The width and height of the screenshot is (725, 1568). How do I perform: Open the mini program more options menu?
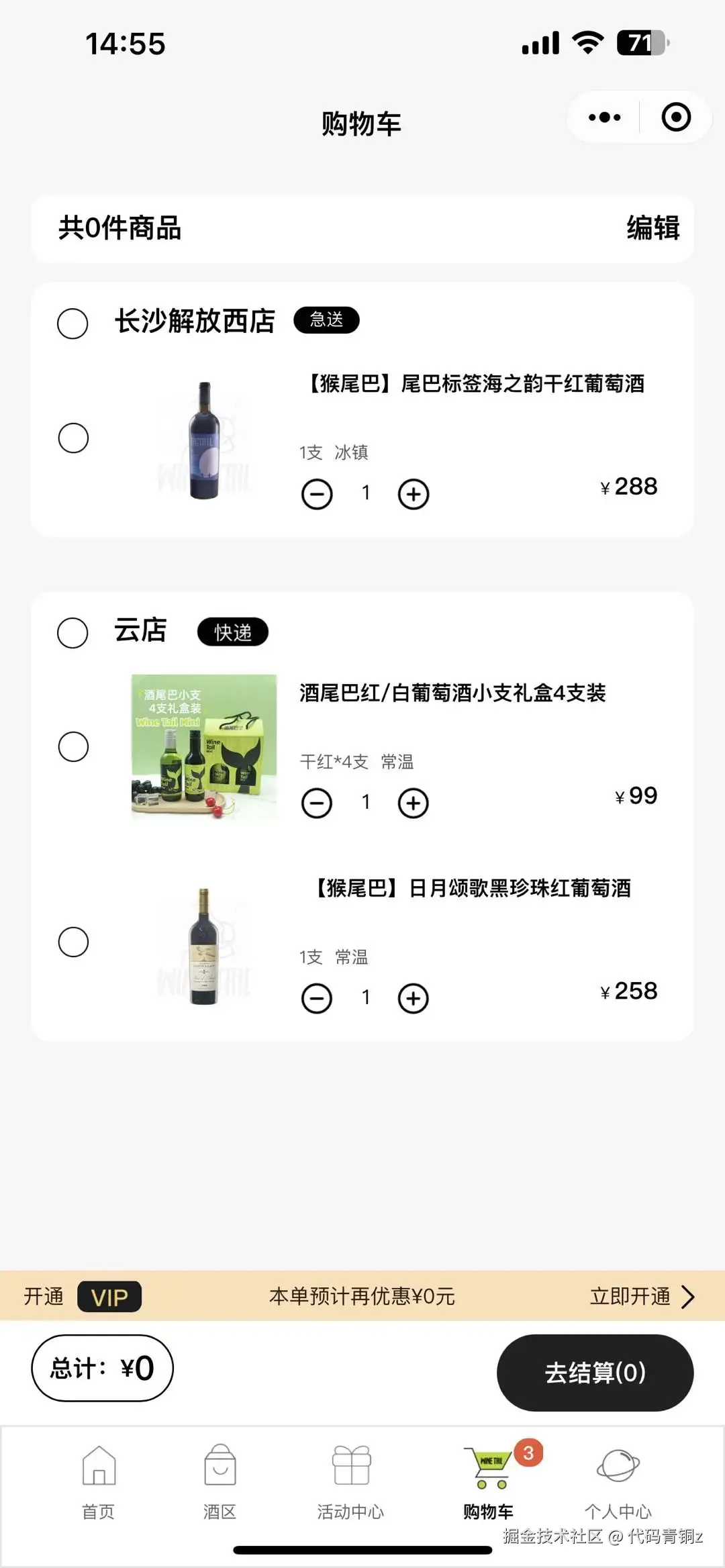(604, 117)
